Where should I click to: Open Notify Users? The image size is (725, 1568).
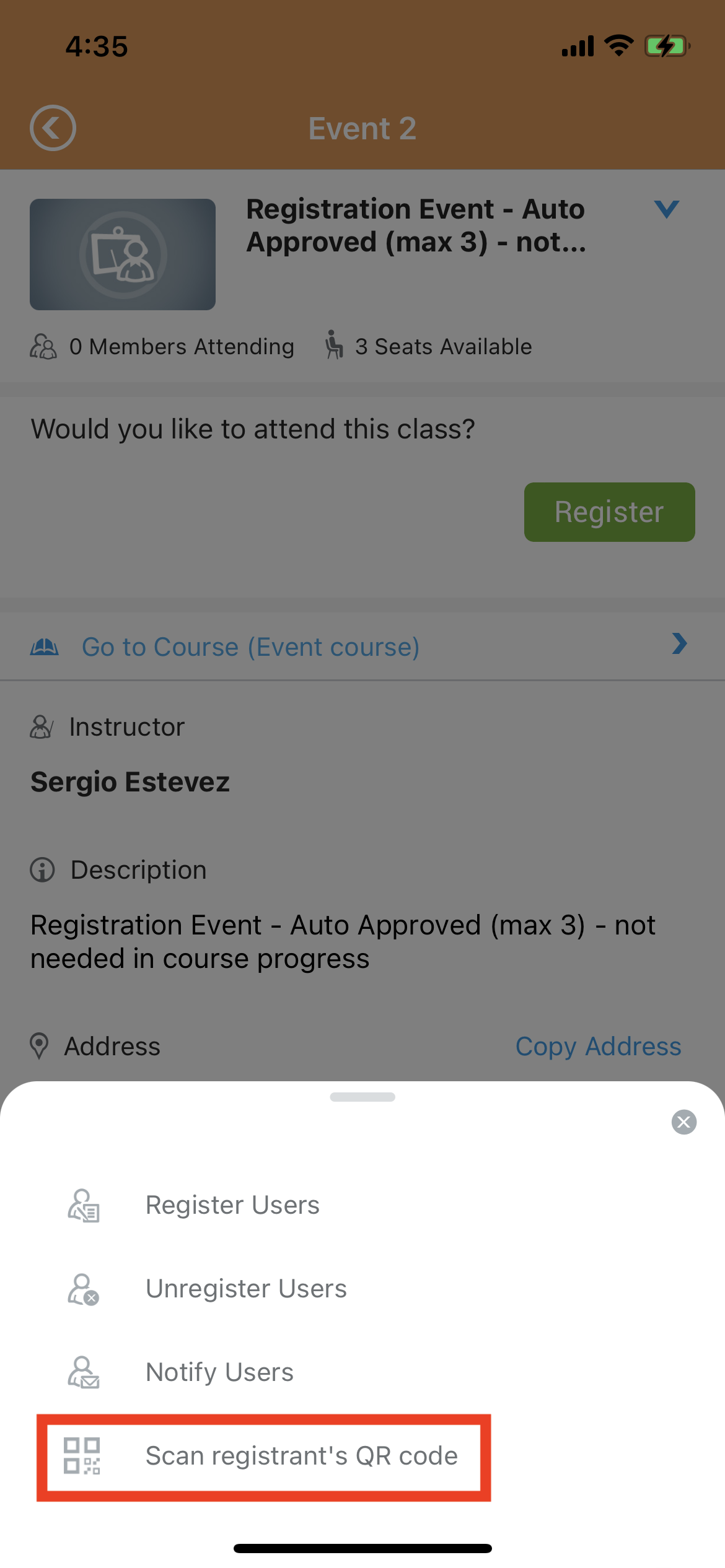click(362, 1372)
